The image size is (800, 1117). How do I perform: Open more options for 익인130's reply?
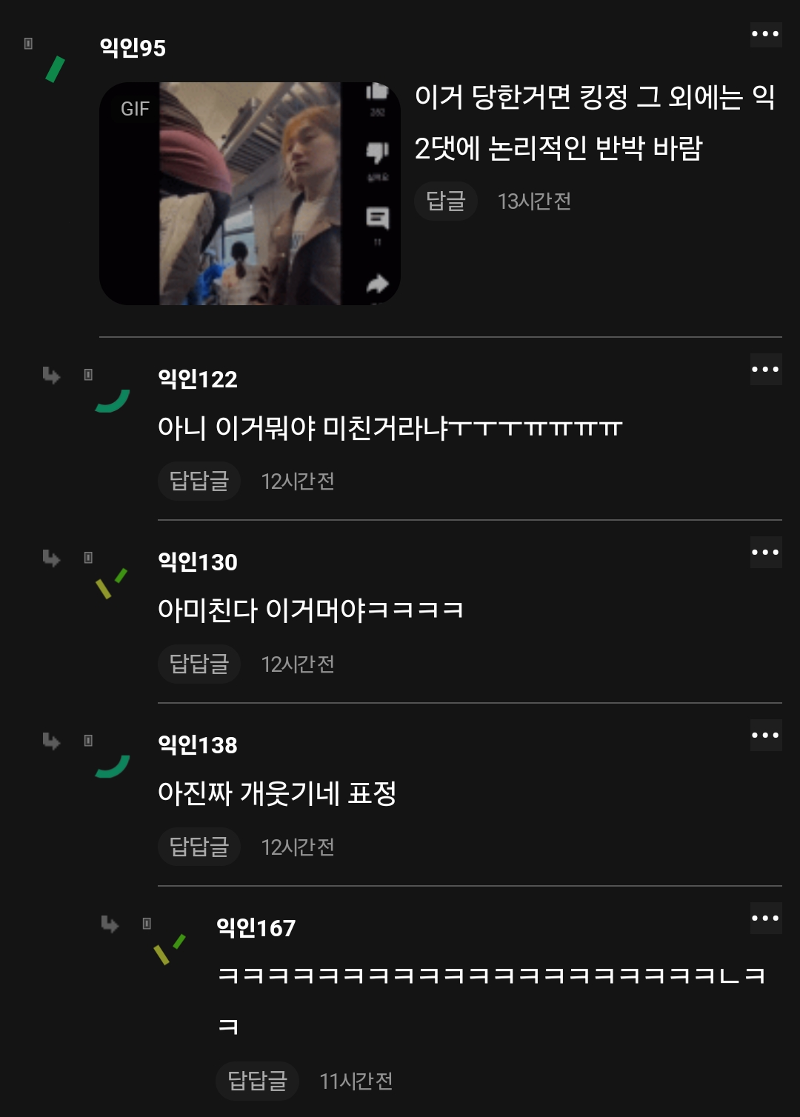tap(765, 552)
